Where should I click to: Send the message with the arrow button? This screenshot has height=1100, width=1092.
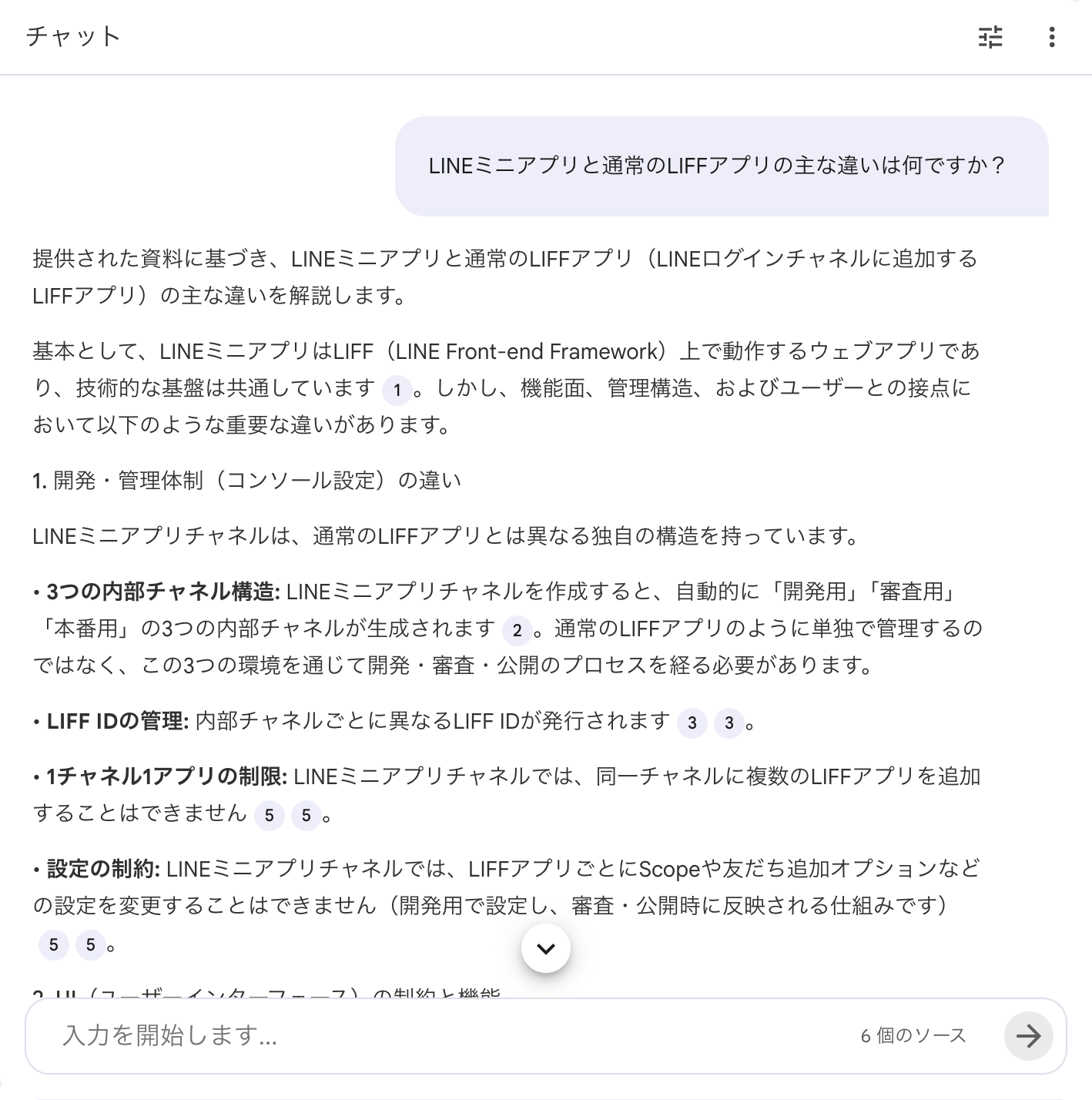(1028, 1036)
